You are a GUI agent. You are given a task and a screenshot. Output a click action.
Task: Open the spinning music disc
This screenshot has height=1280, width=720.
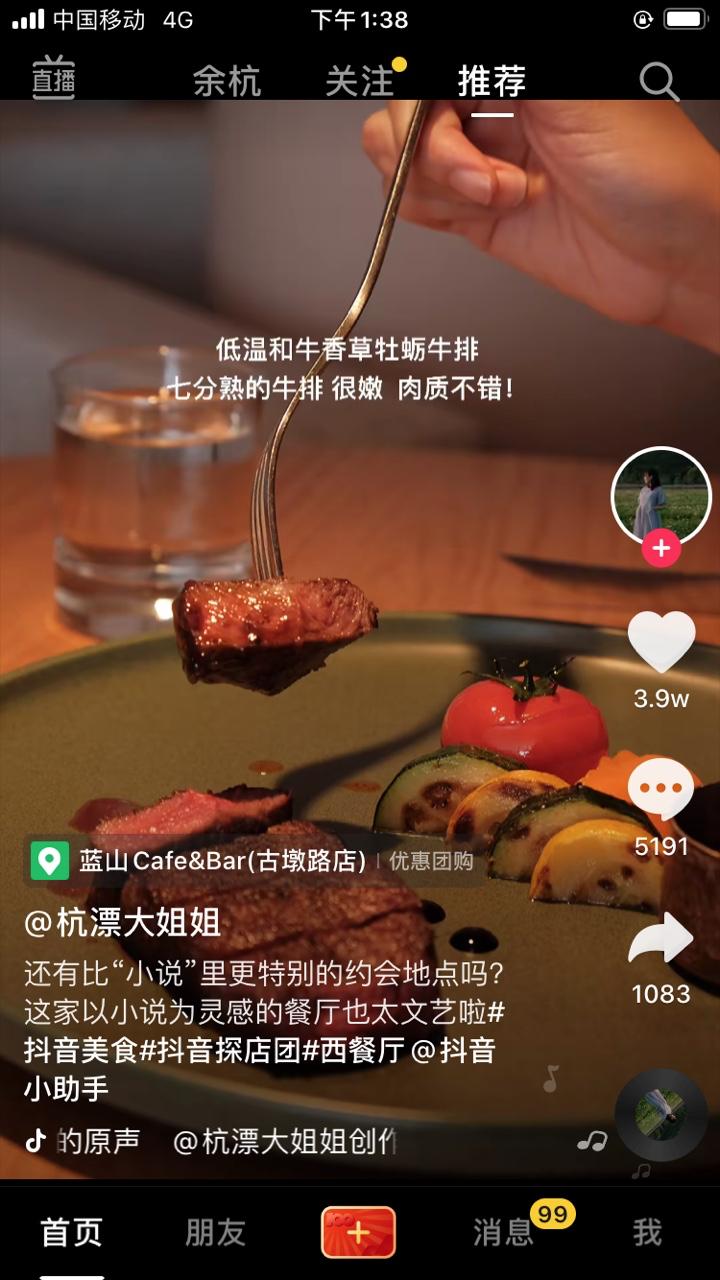660,1114
